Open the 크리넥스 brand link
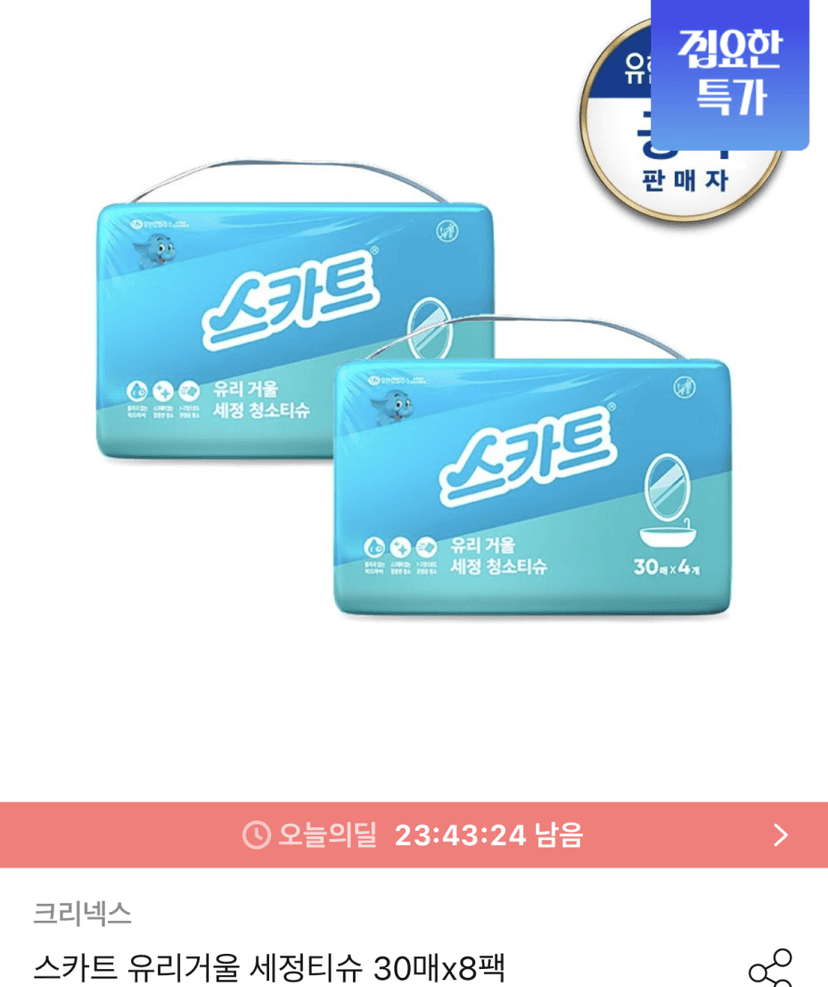Viewport: 828px width, 987px height. tap(82, 913)
